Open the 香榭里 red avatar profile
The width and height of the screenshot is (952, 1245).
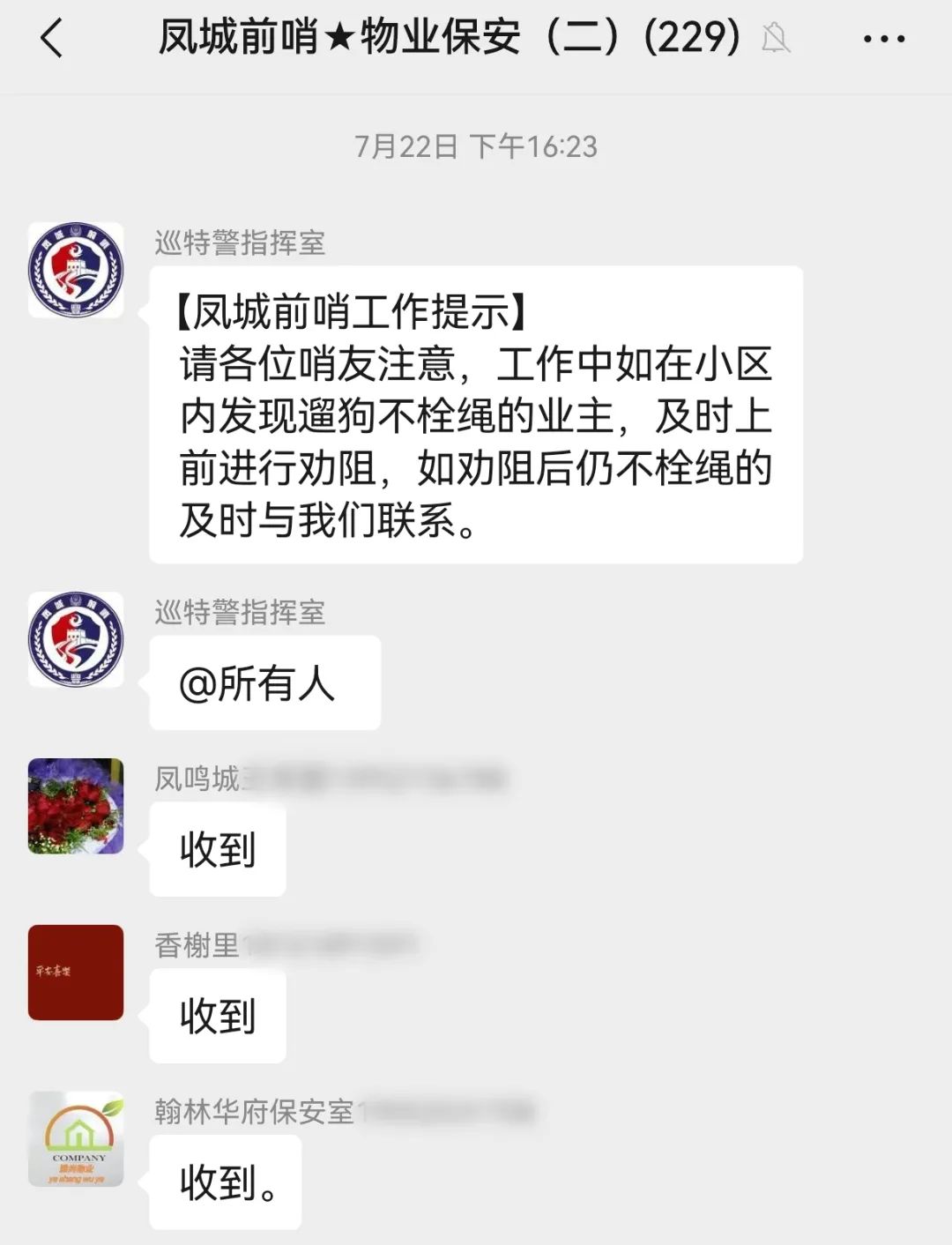tap(76, 973)
